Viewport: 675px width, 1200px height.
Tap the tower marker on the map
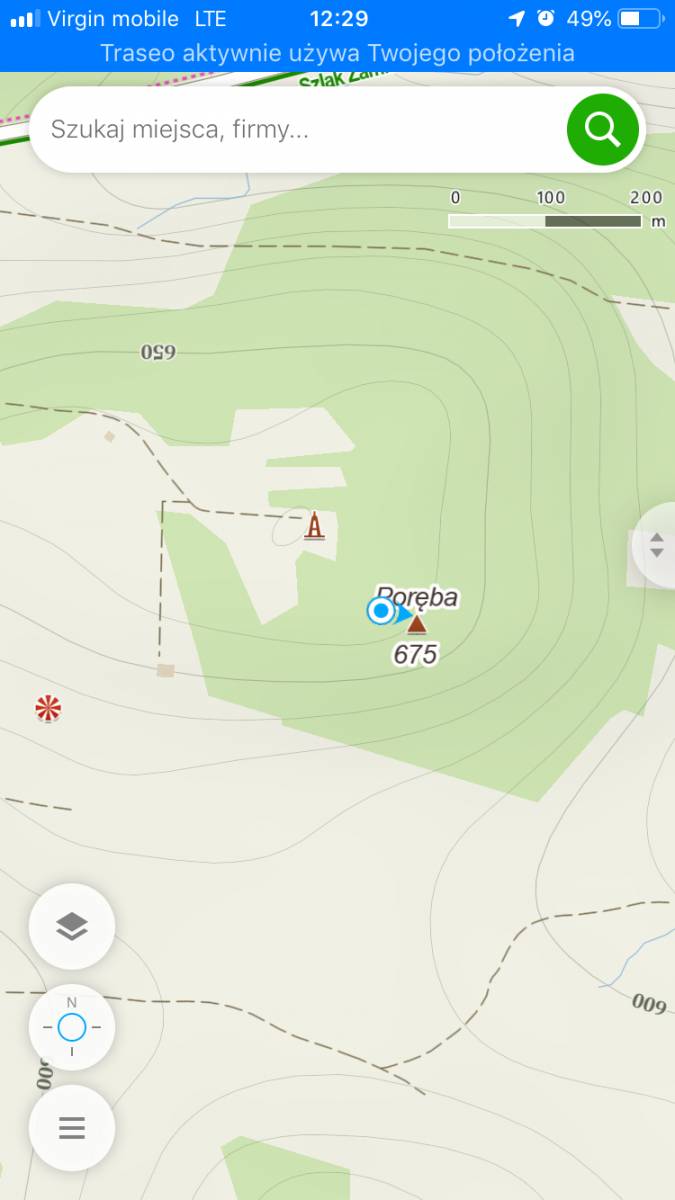coord(315,525)
